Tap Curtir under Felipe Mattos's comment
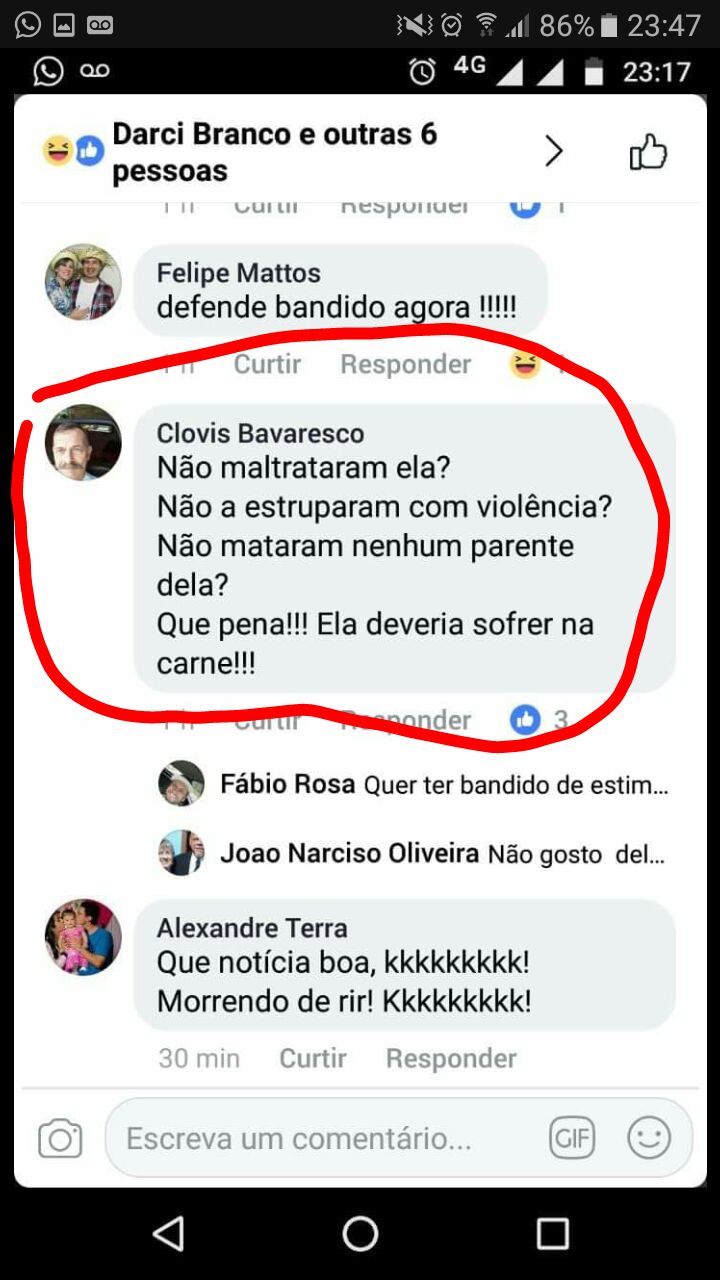 pyautogui.click(x=267, y=364)
